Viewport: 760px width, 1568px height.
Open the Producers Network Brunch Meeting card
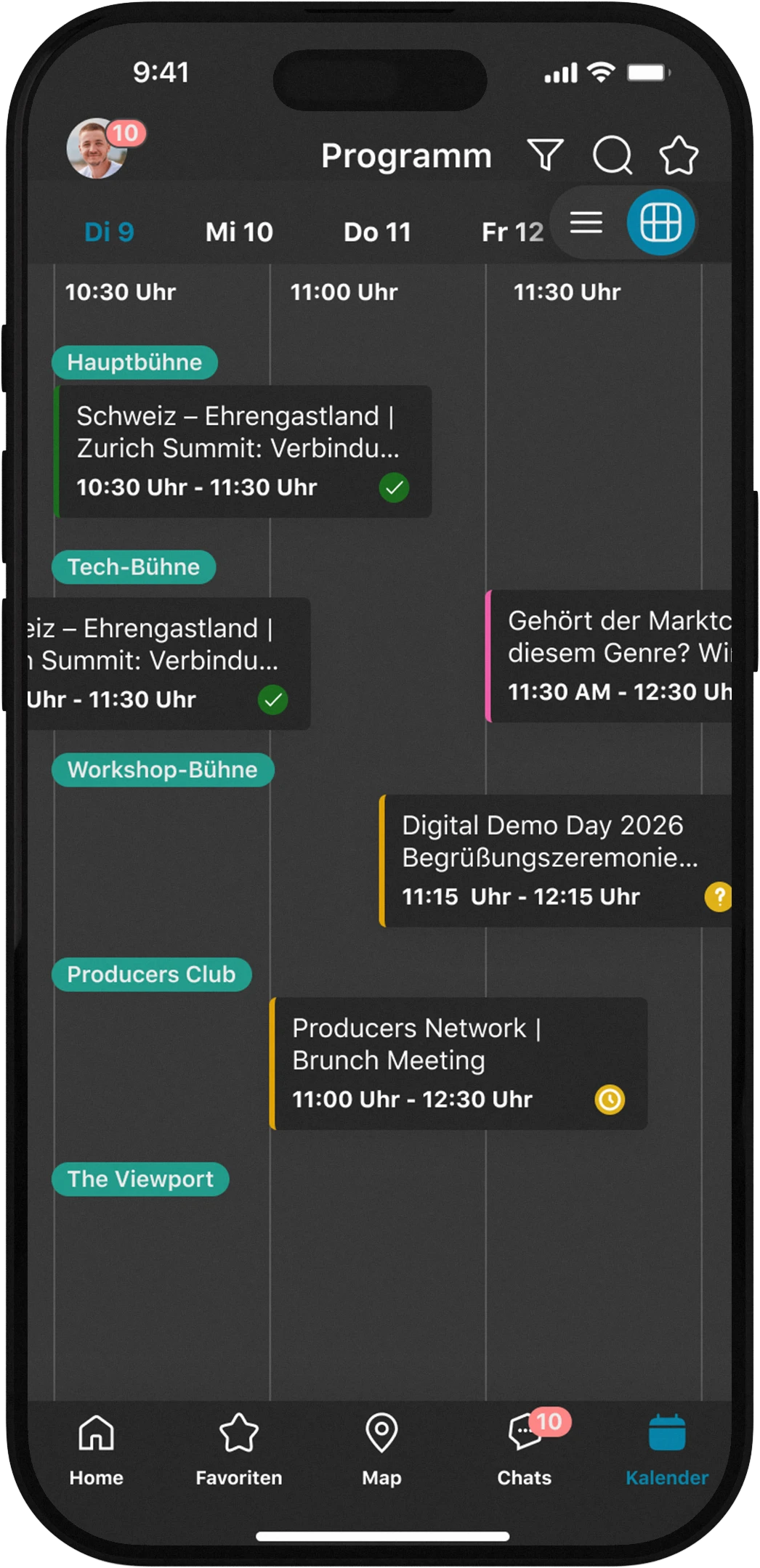(458, 1063)
